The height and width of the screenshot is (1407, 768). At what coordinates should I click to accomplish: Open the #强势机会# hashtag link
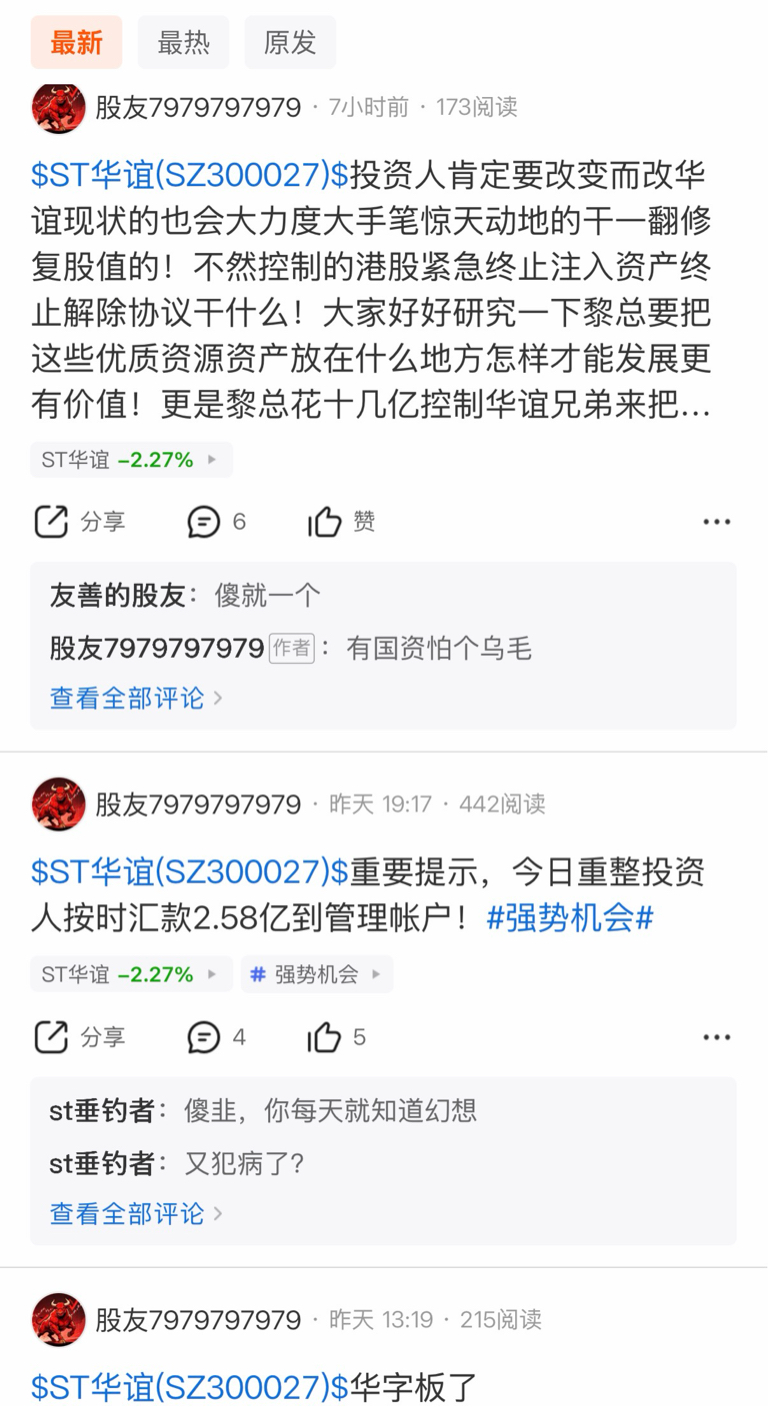point(570,918)
